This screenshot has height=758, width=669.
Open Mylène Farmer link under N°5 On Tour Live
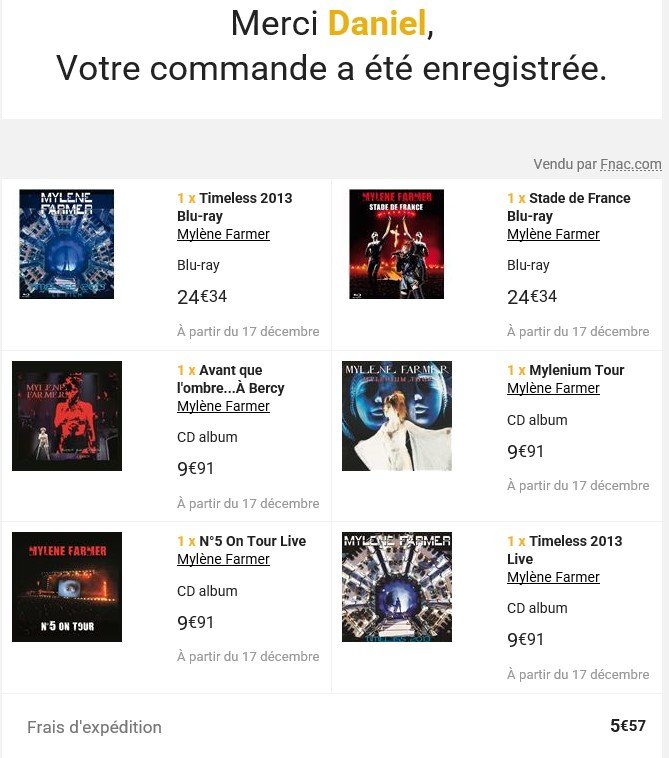(x=223, y=559)
